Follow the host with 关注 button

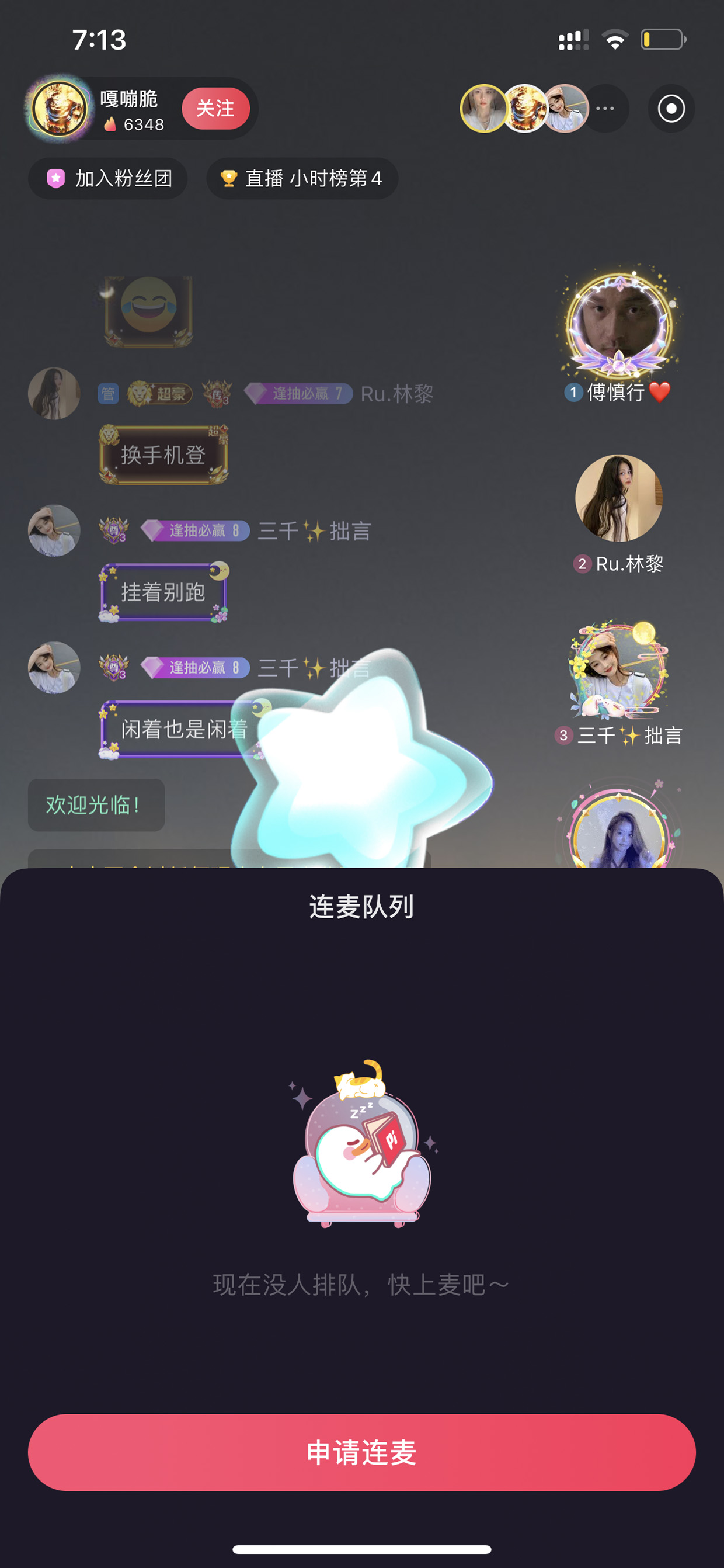tap(215, 108)
